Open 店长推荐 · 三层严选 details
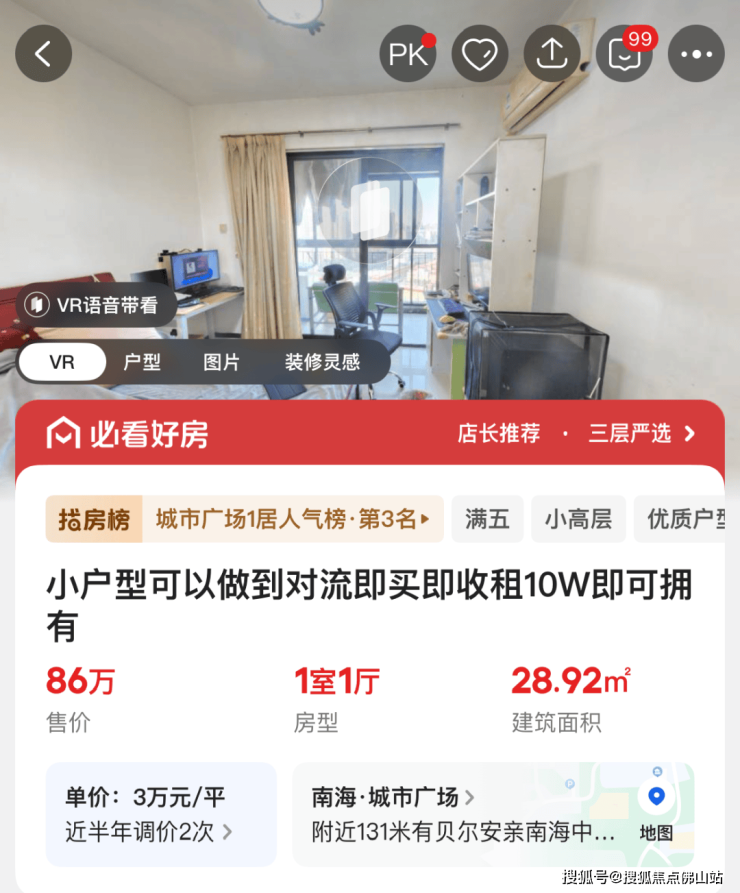The height and width of the screenshot is (893, 740). point(576,433)
